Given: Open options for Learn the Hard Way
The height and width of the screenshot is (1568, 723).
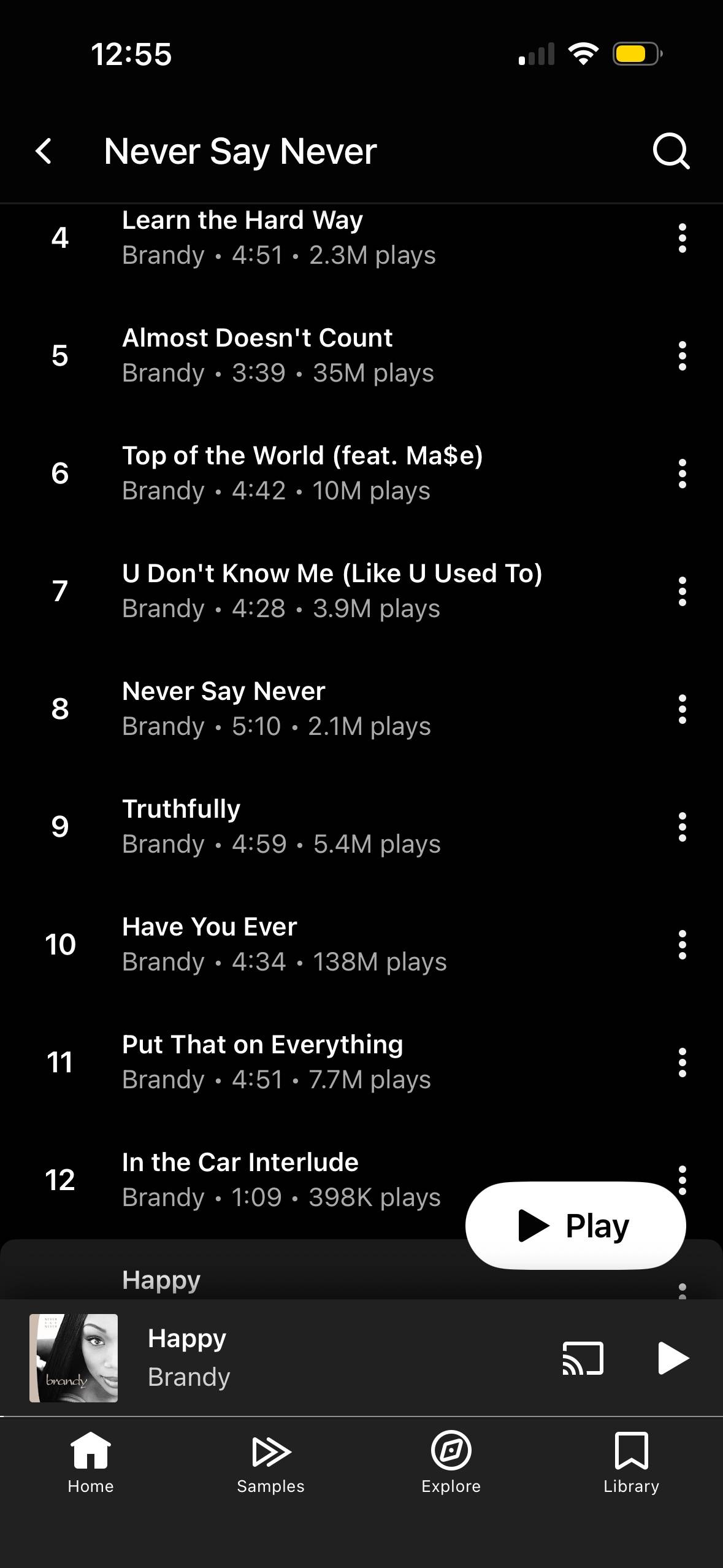Looking at the screenshot, I should coord(682,238).
